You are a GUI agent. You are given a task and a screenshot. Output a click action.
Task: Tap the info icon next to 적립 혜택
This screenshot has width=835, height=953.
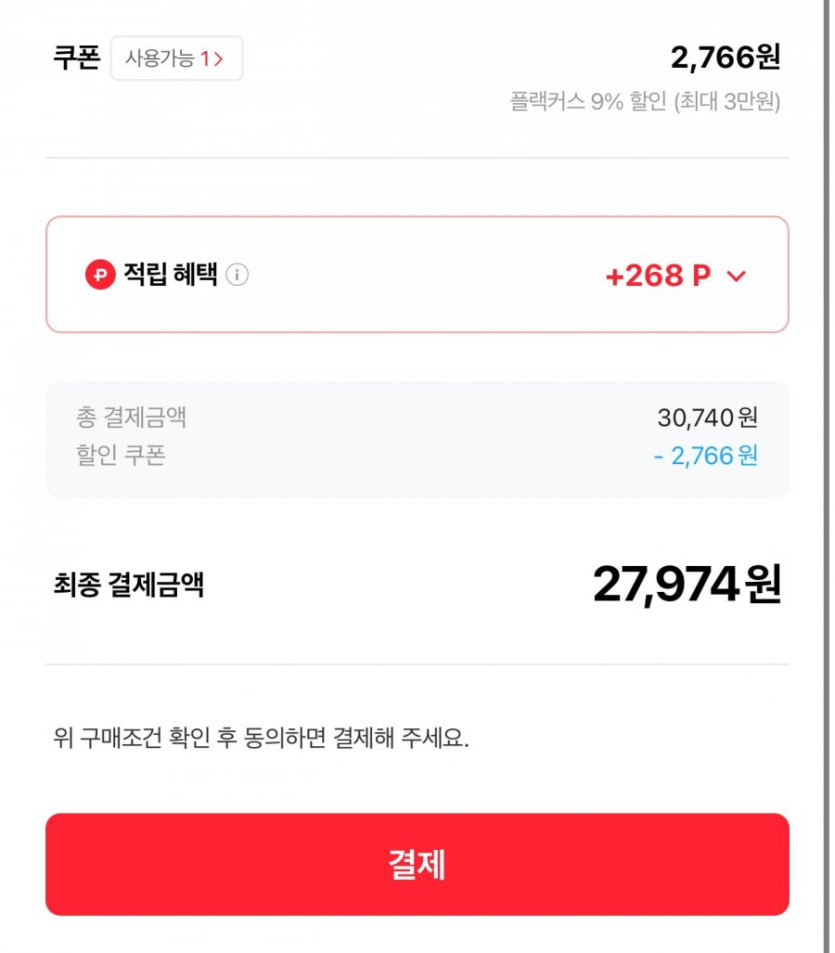237,275
